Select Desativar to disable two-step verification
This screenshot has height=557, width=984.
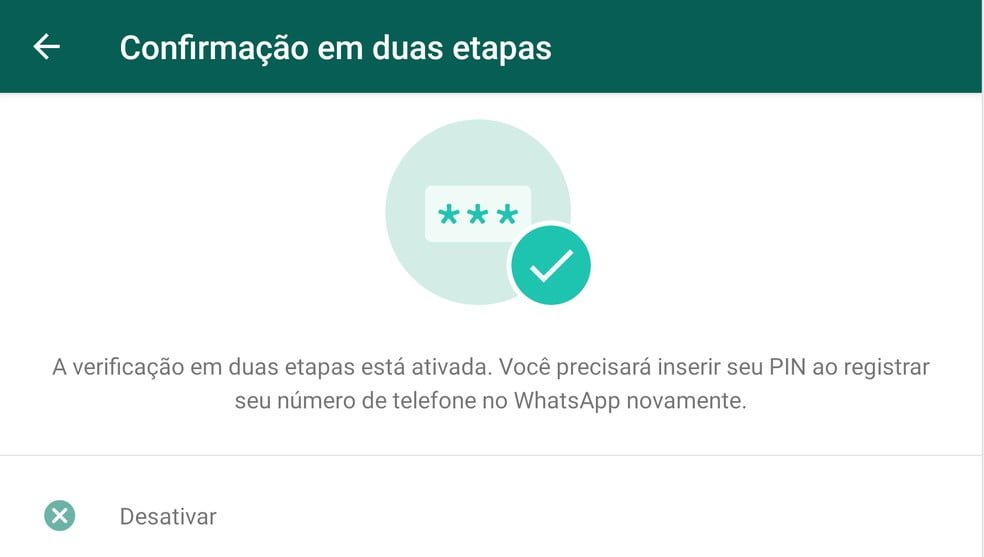click(x=167, y=516)
